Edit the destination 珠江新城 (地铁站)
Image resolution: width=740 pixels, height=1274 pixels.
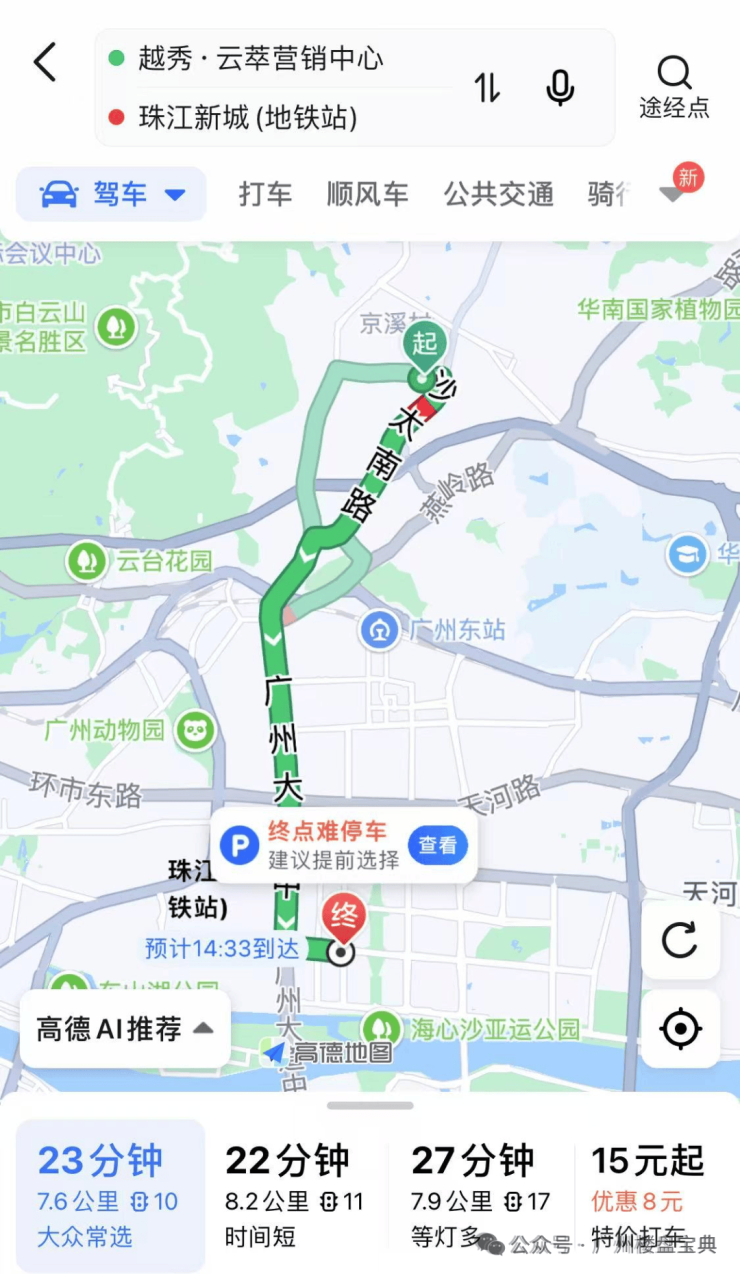tap(248, 118)
